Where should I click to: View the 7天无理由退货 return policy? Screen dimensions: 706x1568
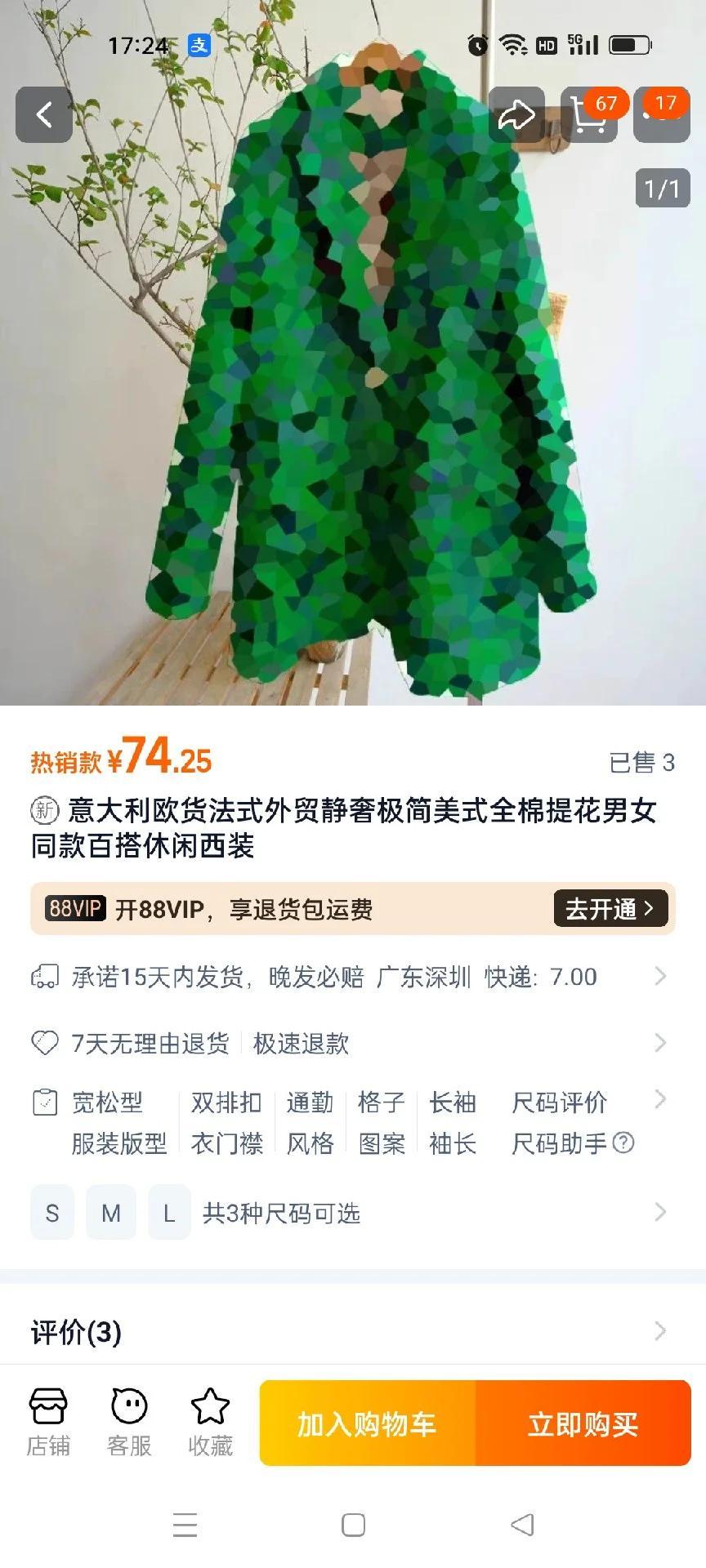[x=150, y=1043]
